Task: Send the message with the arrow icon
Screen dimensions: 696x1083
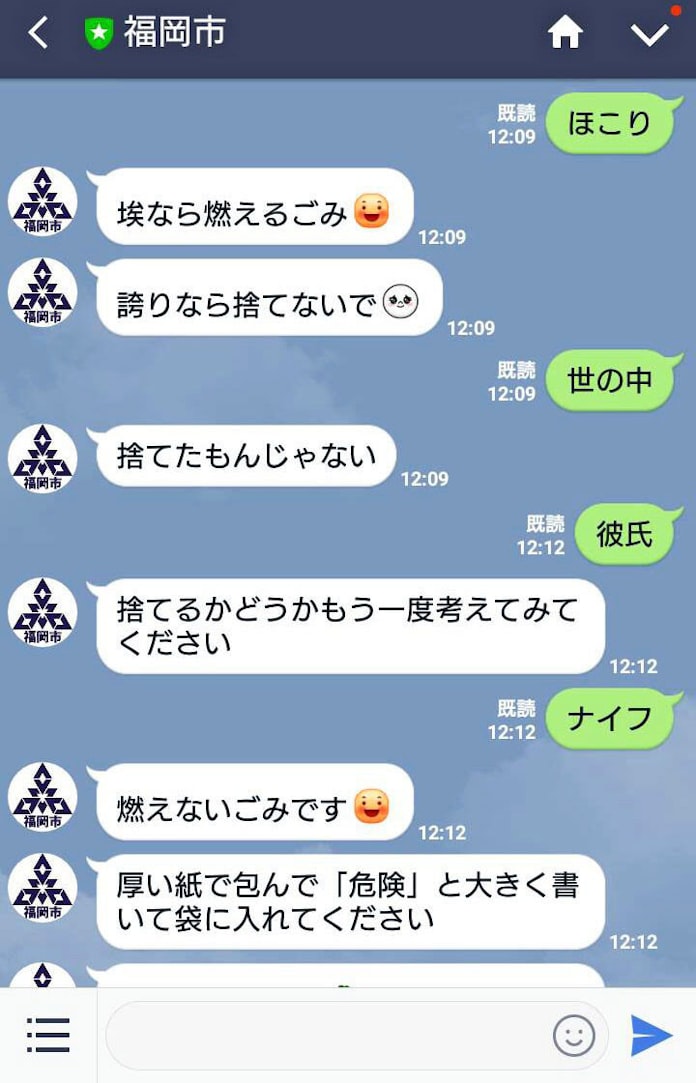Action: pyautogui.click(x=651, y=1035)
